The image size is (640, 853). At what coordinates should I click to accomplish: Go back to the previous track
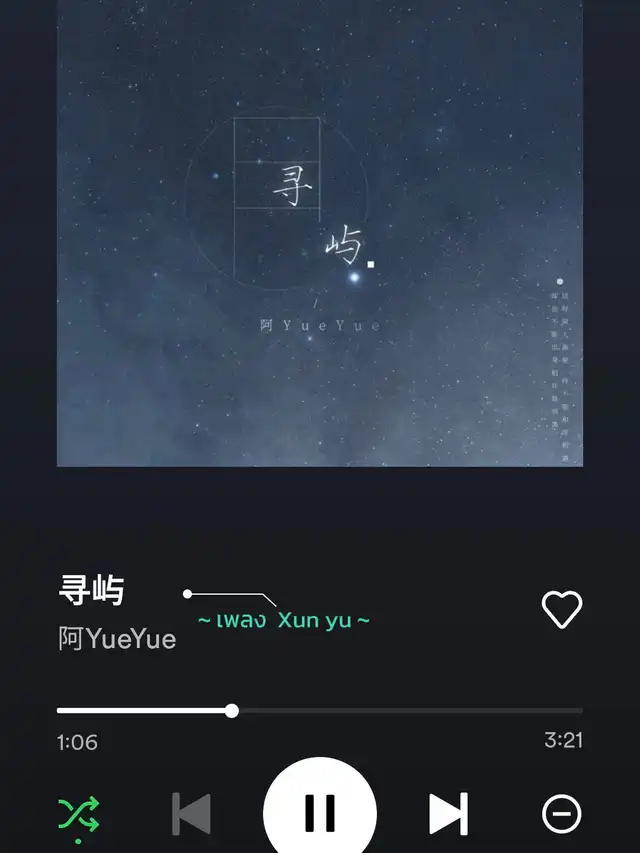point(192,813)
